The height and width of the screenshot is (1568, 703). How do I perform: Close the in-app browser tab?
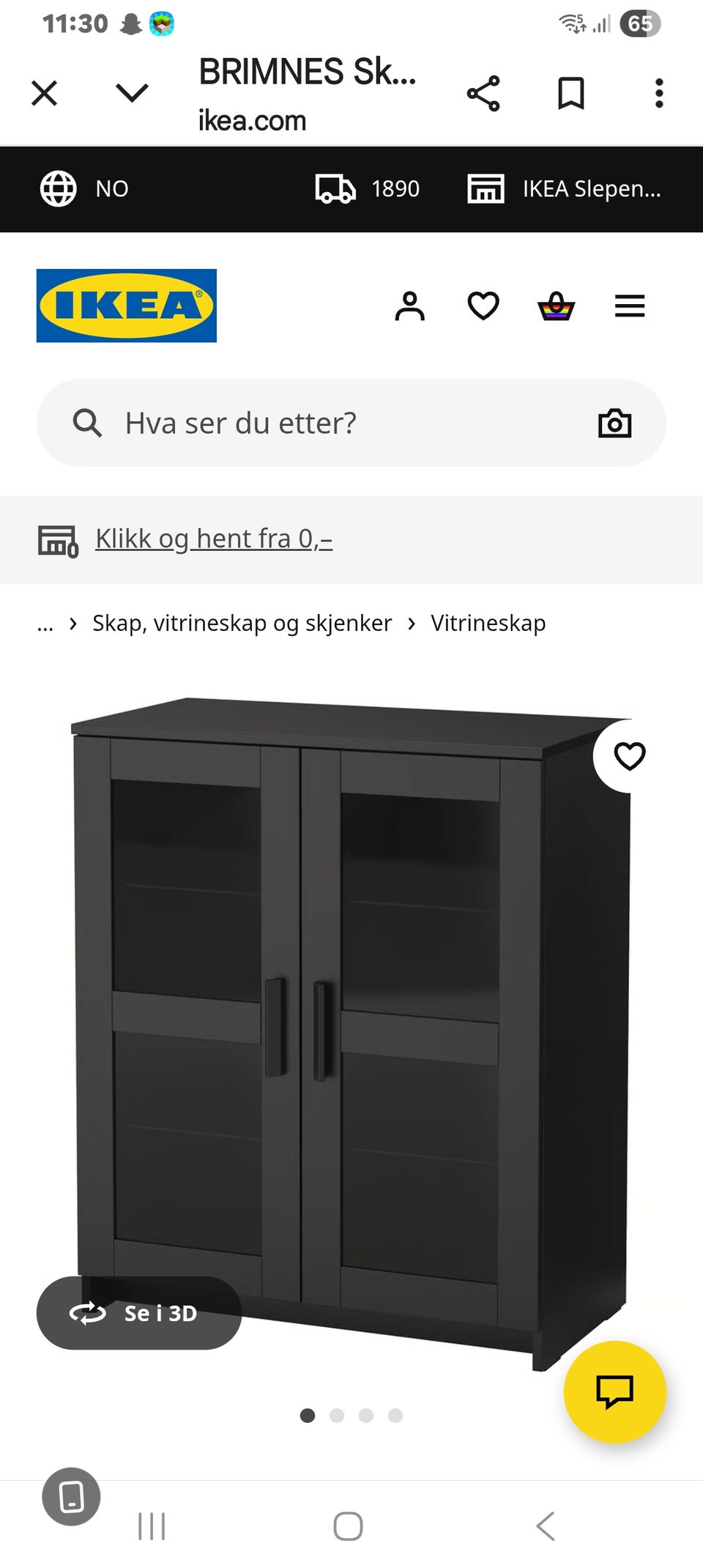coord(45,93)
